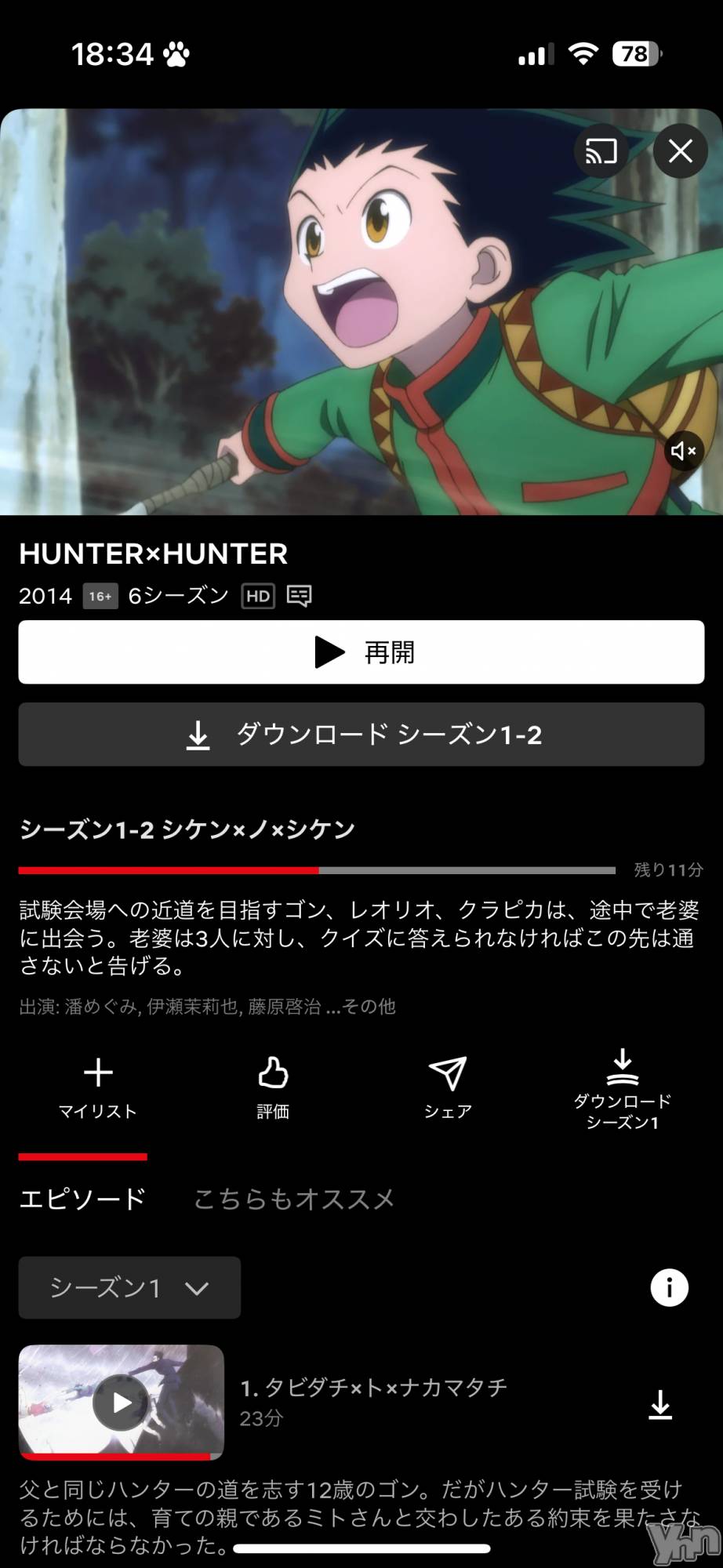Open the season info icon
The width and height of the screenshot is (723, 1568).
(x=669, y=1287)
